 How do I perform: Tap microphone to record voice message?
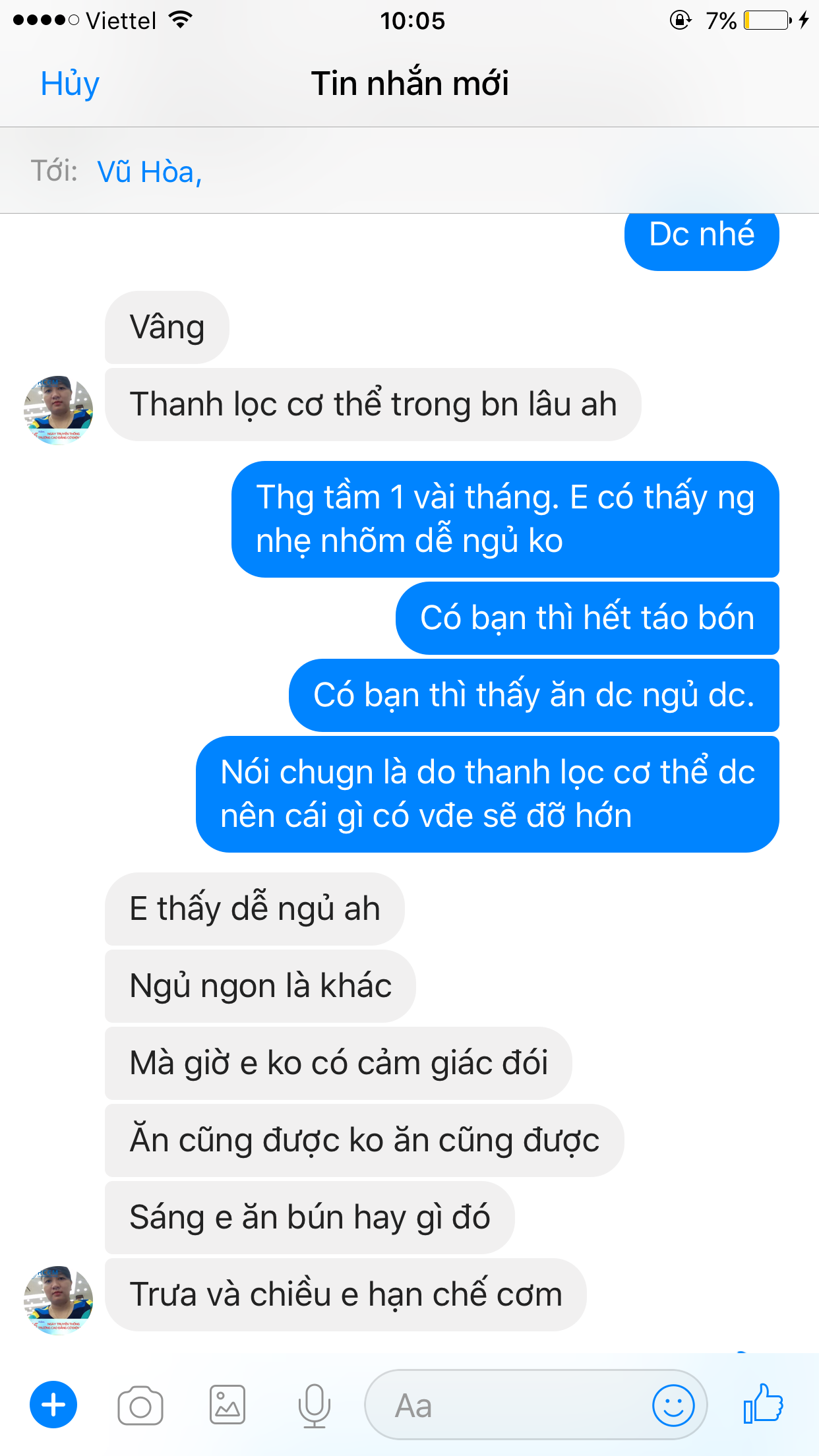tap(314, 1405)
